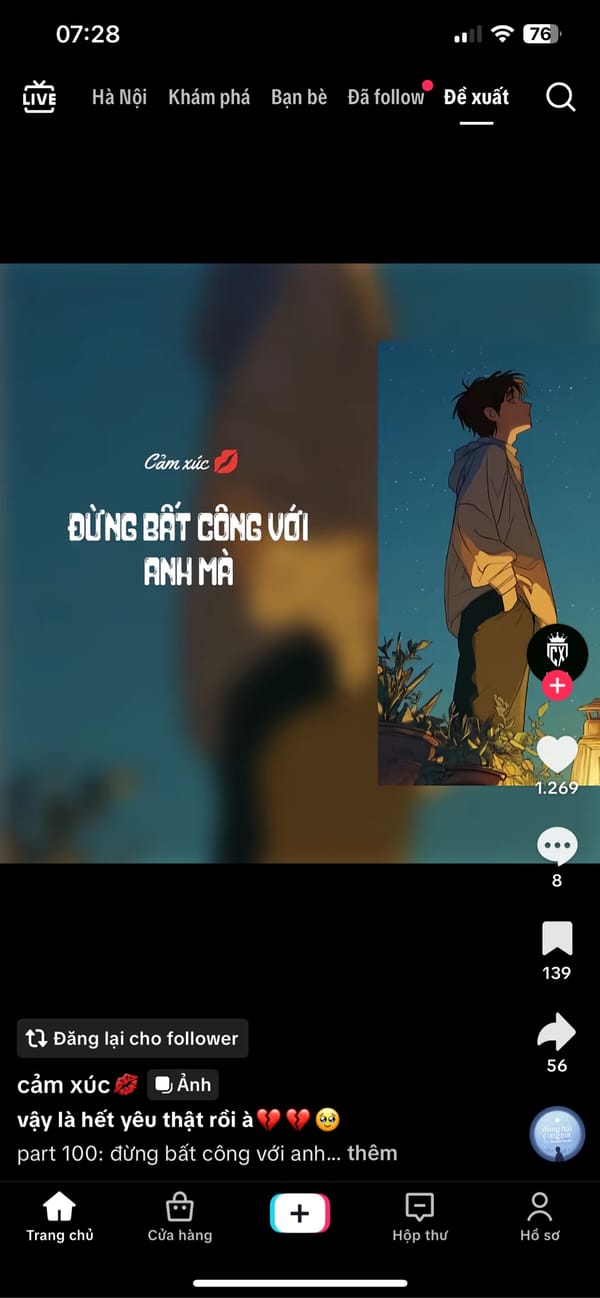Viewport: 600px width, 1298px height.
Task: Open the LIVE streams icon
Action: [x=40, y=97]
